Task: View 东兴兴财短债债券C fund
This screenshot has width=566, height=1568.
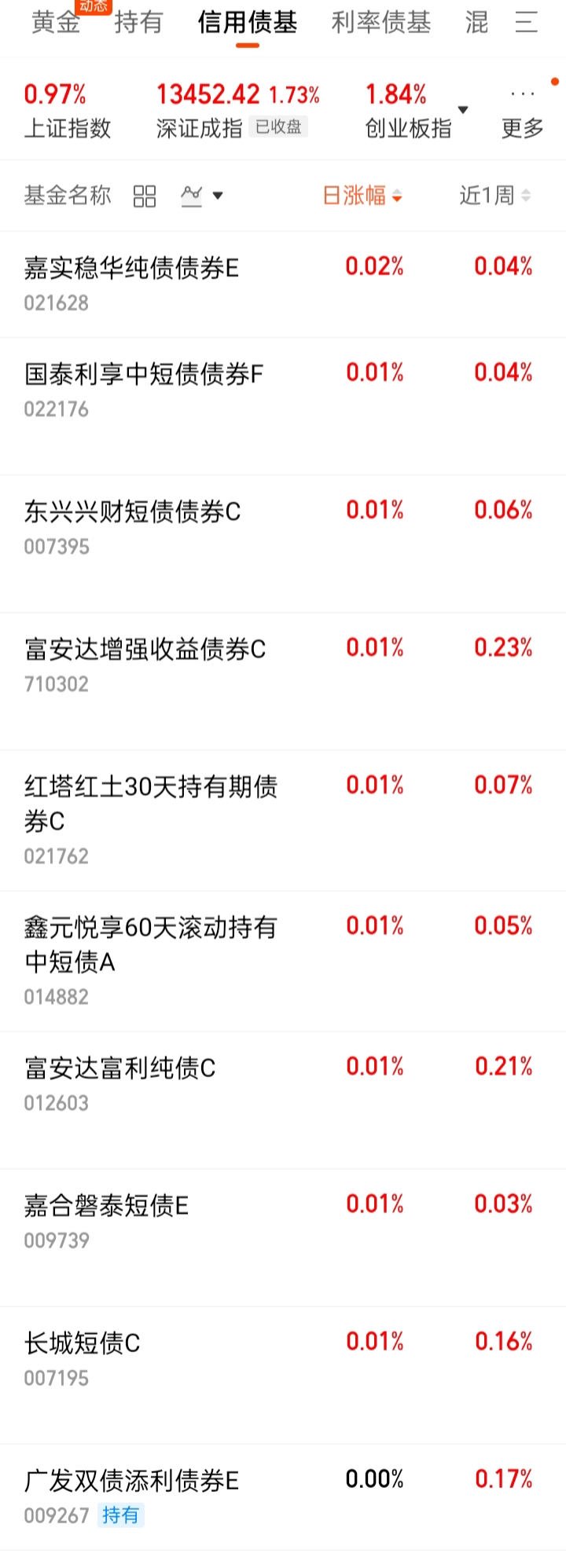Action: click(x=132, y=512)
